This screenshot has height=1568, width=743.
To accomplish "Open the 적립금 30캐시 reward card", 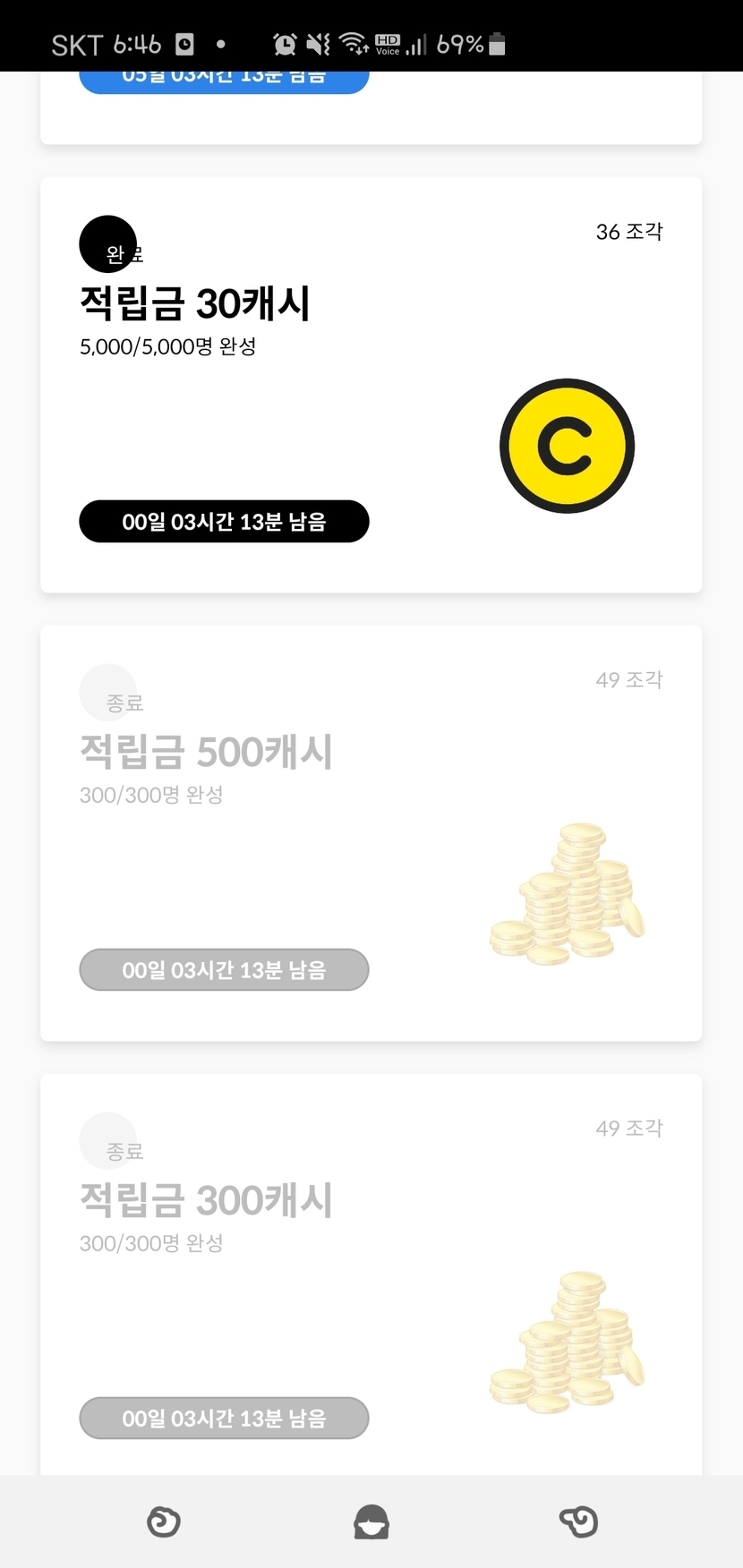I will pos(371,385).
